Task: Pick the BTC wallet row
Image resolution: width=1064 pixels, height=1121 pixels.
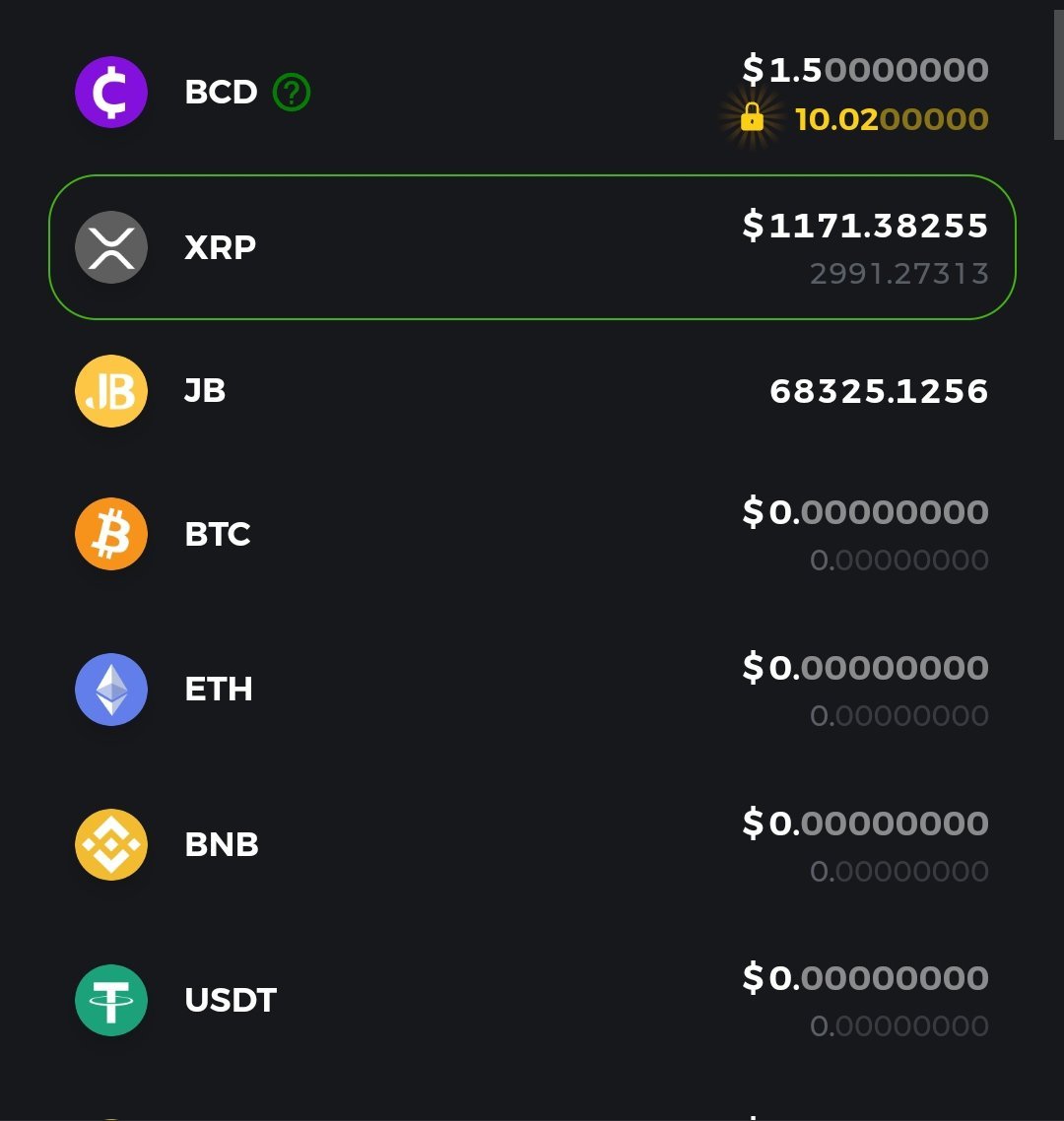Action: coord(532,534)
